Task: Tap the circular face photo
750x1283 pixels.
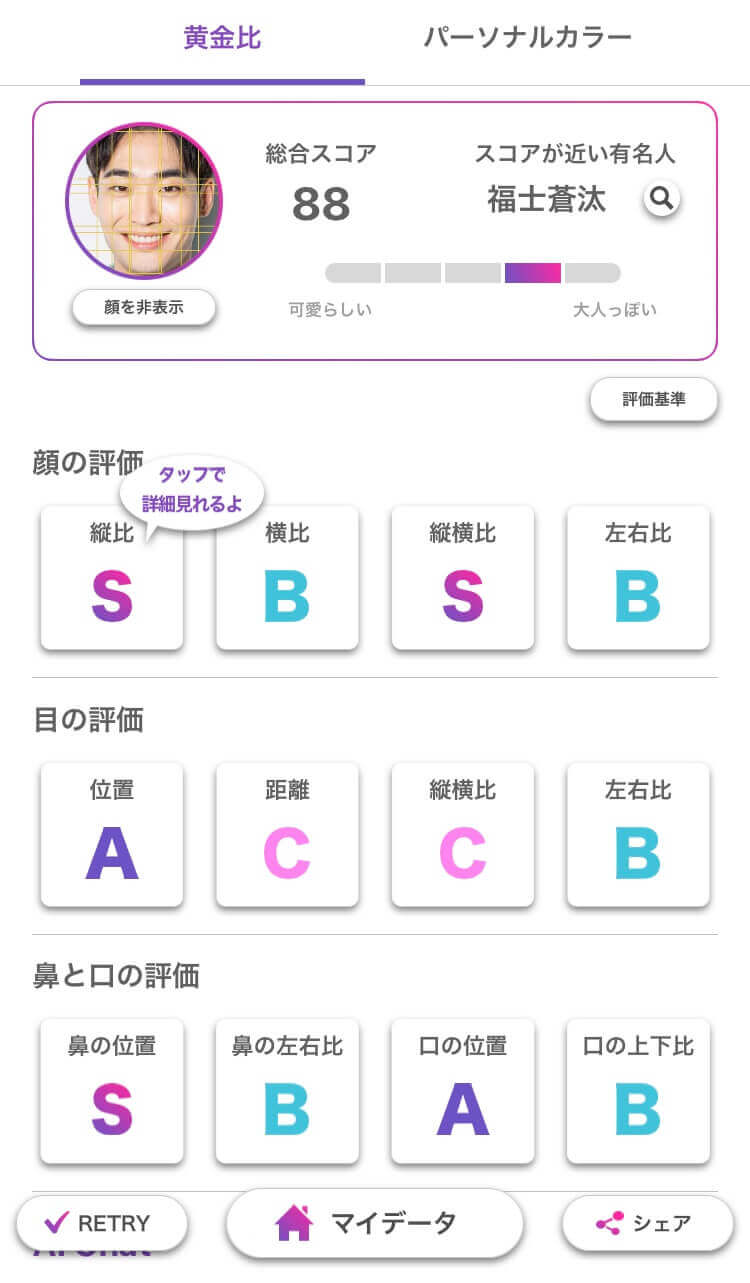Action: pyautogui.click(x=144, y=200)
